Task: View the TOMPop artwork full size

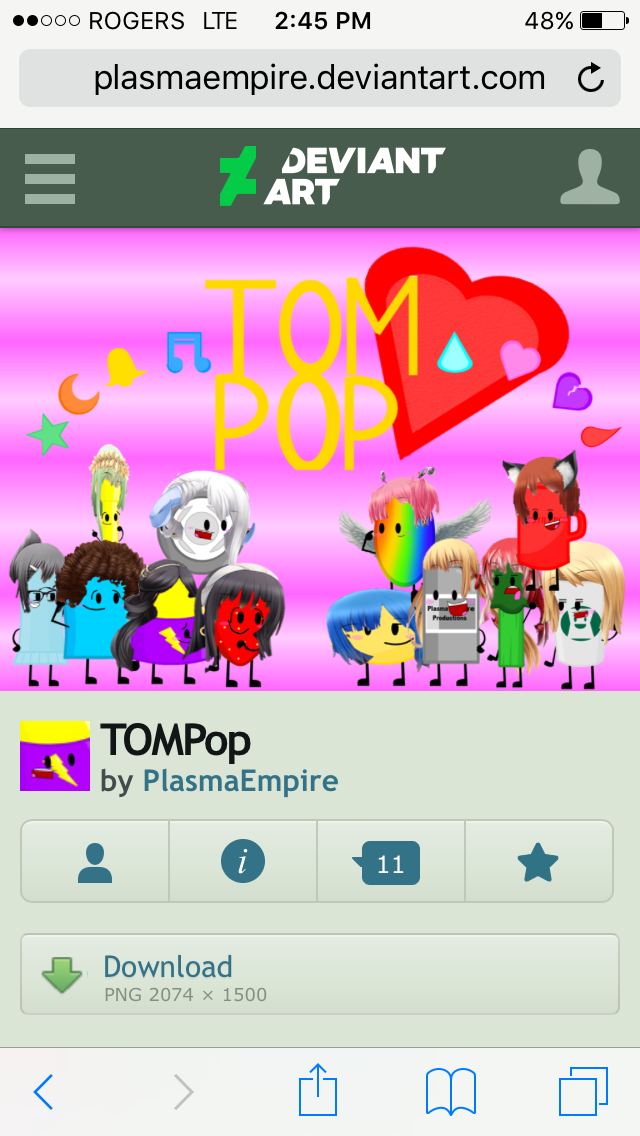Action: [320, 460]
